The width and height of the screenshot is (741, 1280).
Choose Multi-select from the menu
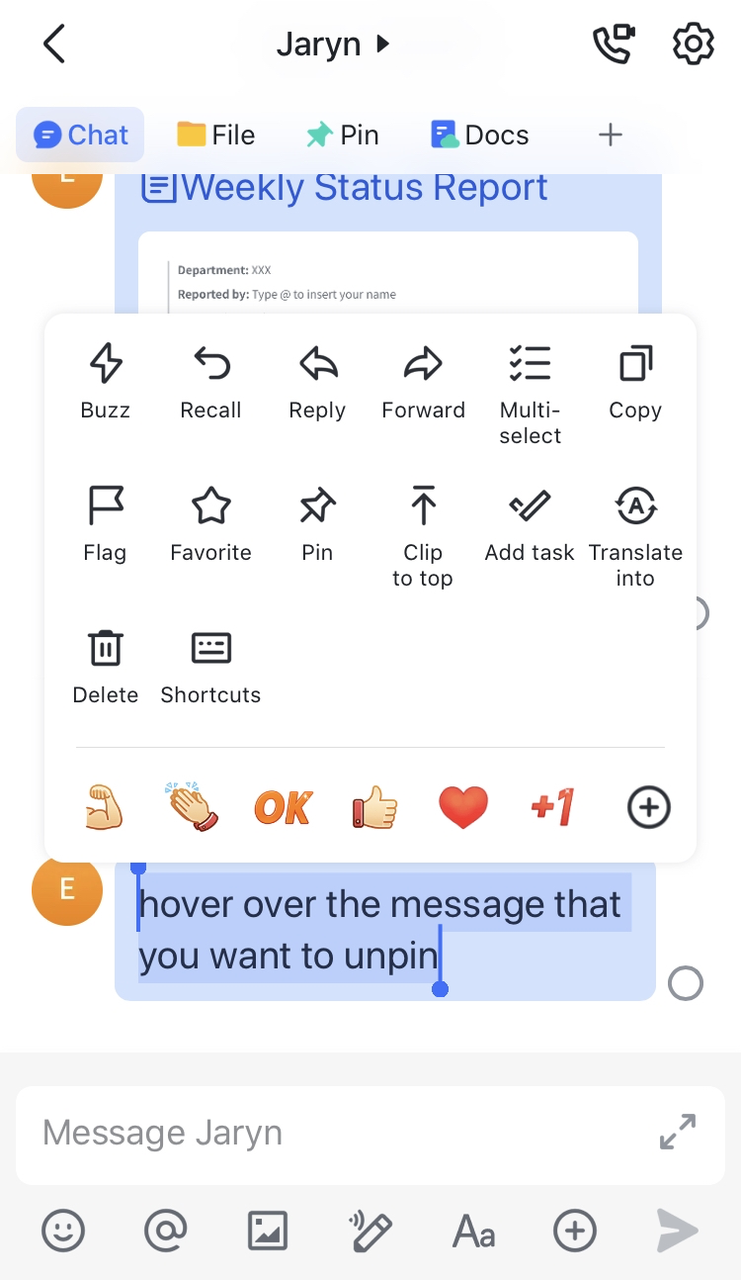tap(530, 394)
